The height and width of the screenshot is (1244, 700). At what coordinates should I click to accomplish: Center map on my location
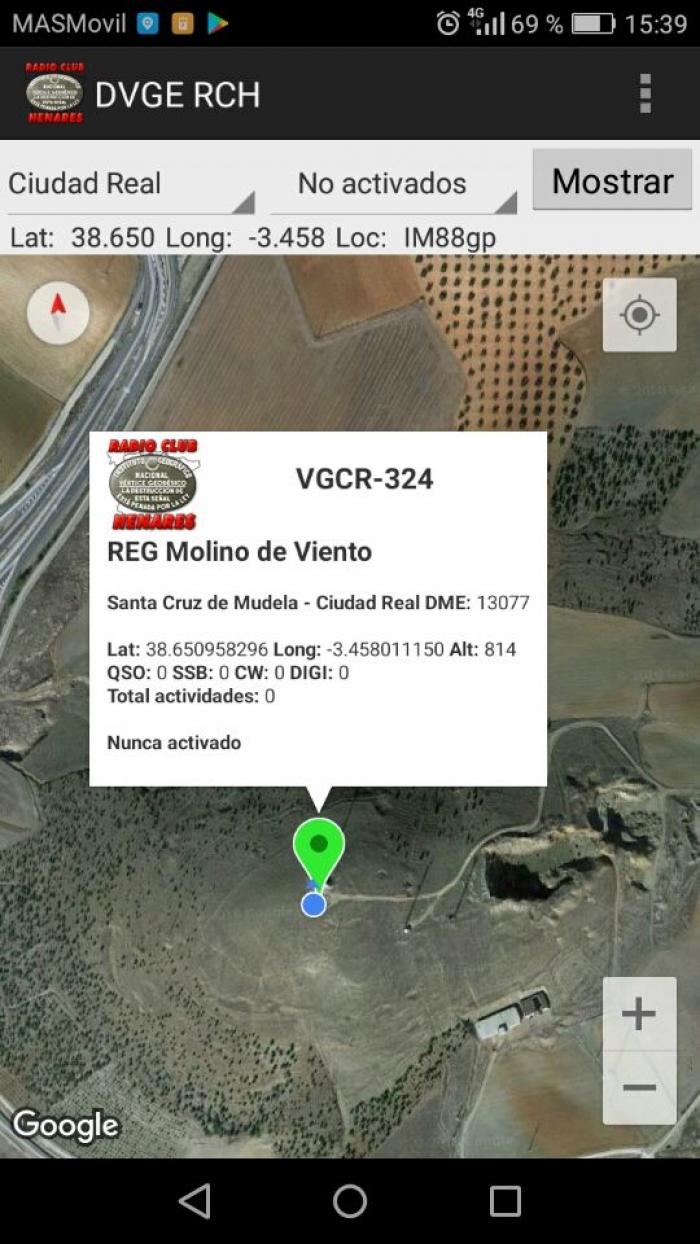[x=639, y=315]
